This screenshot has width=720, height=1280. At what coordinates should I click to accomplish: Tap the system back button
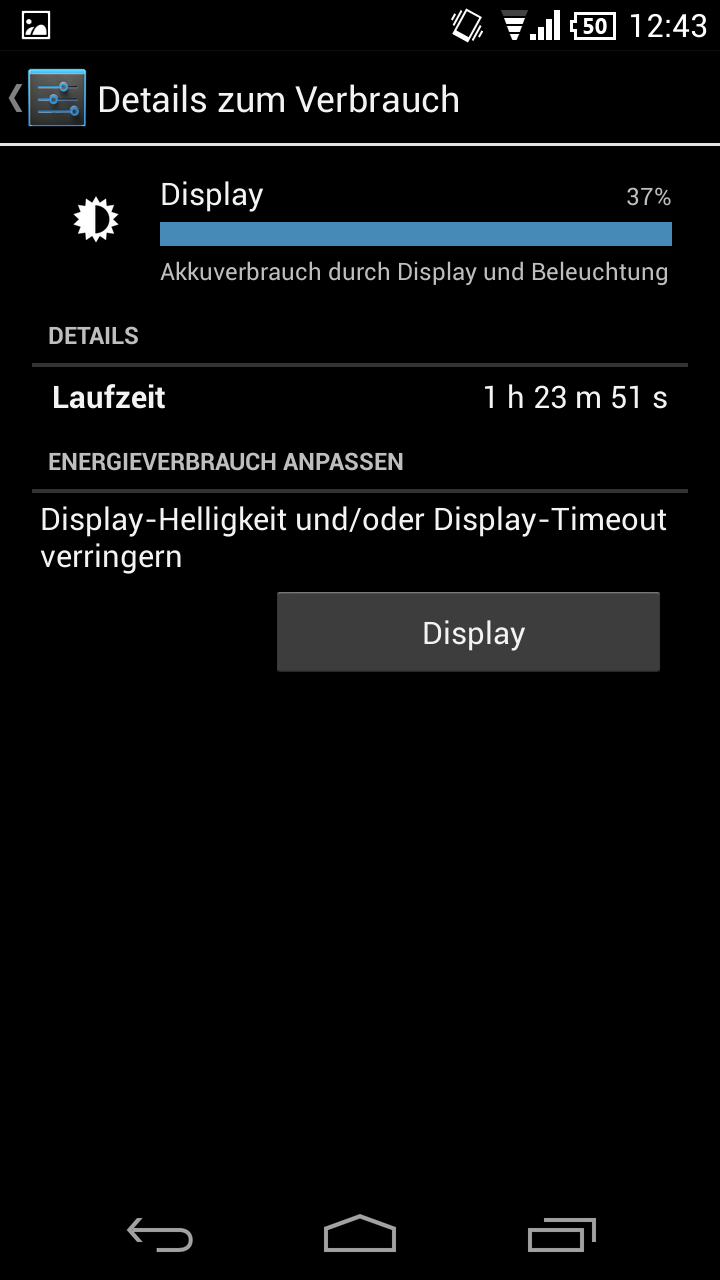point(160,1235)
